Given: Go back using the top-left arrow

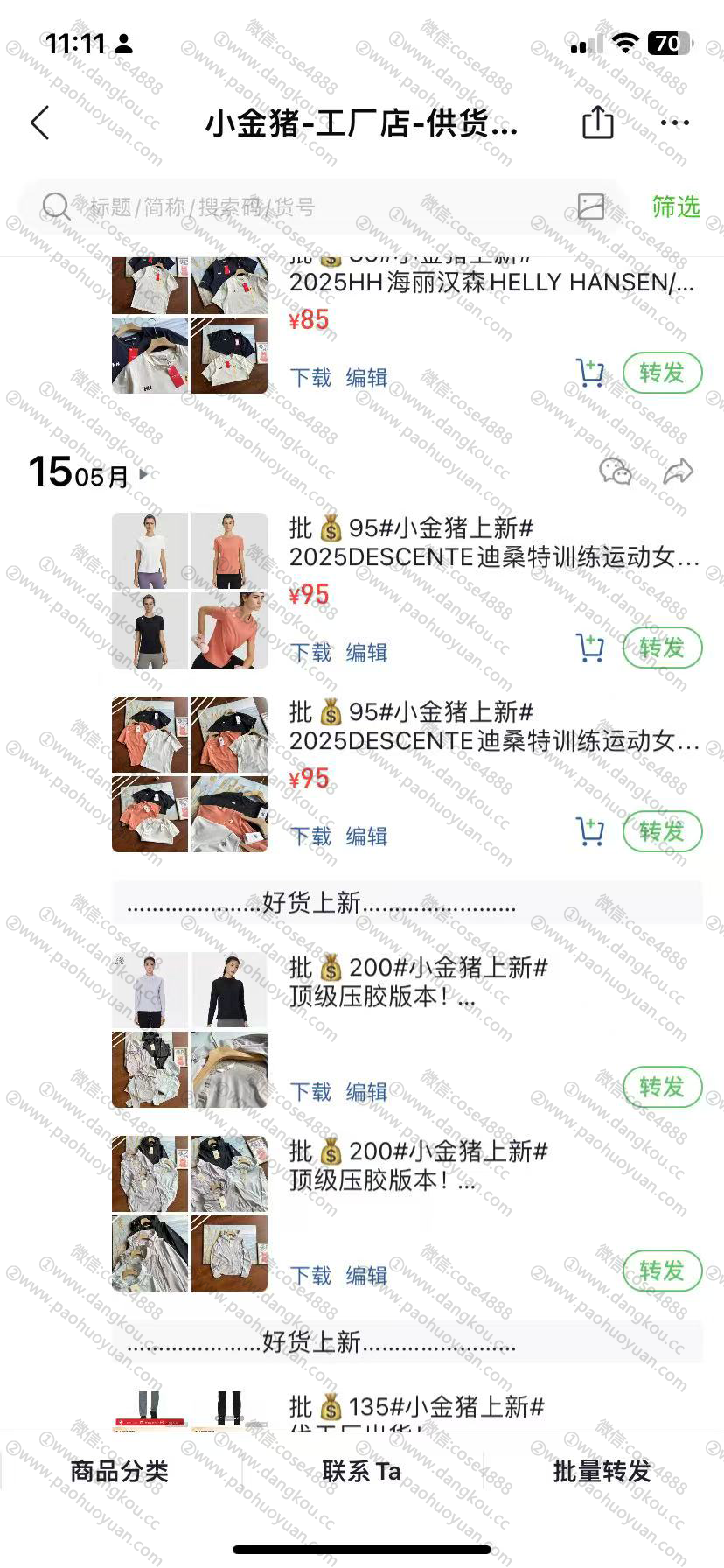Looking at the screenshot, I should (40, 123).
